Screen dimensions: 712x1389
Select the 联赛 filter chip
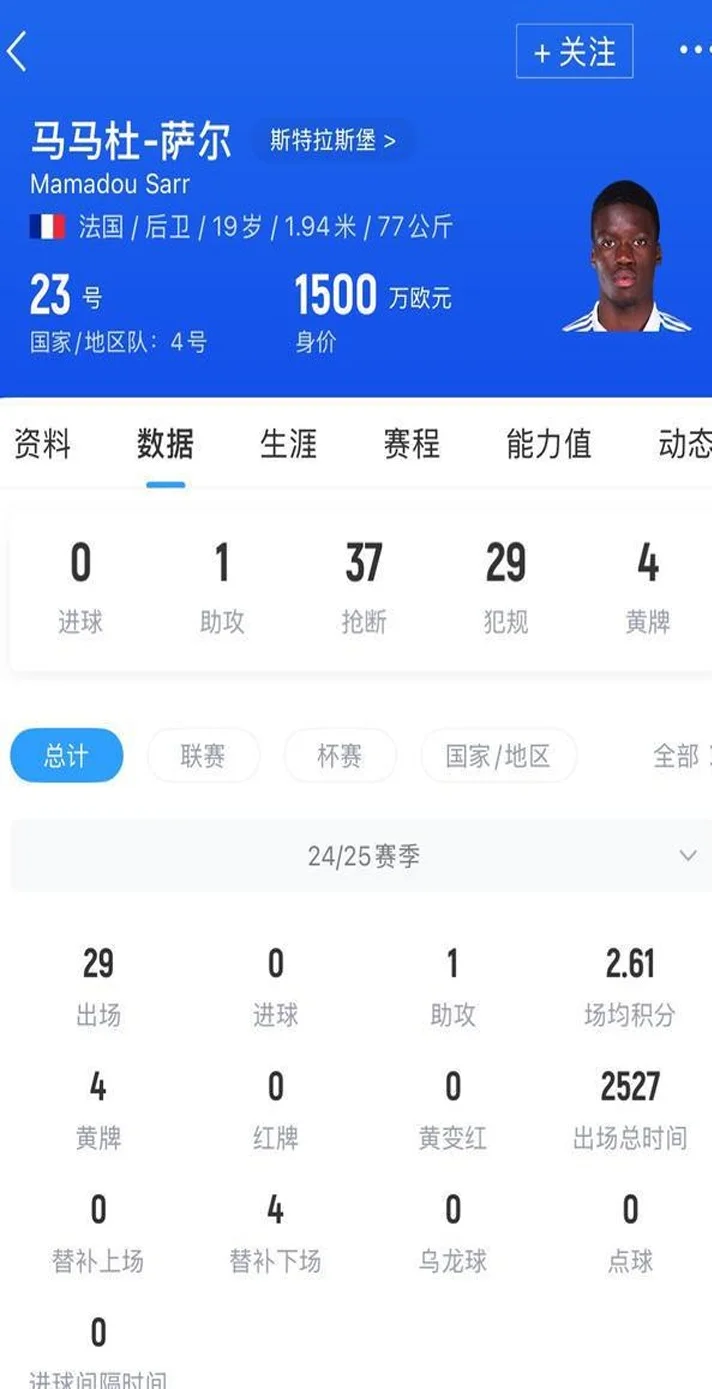pos(203,756)
